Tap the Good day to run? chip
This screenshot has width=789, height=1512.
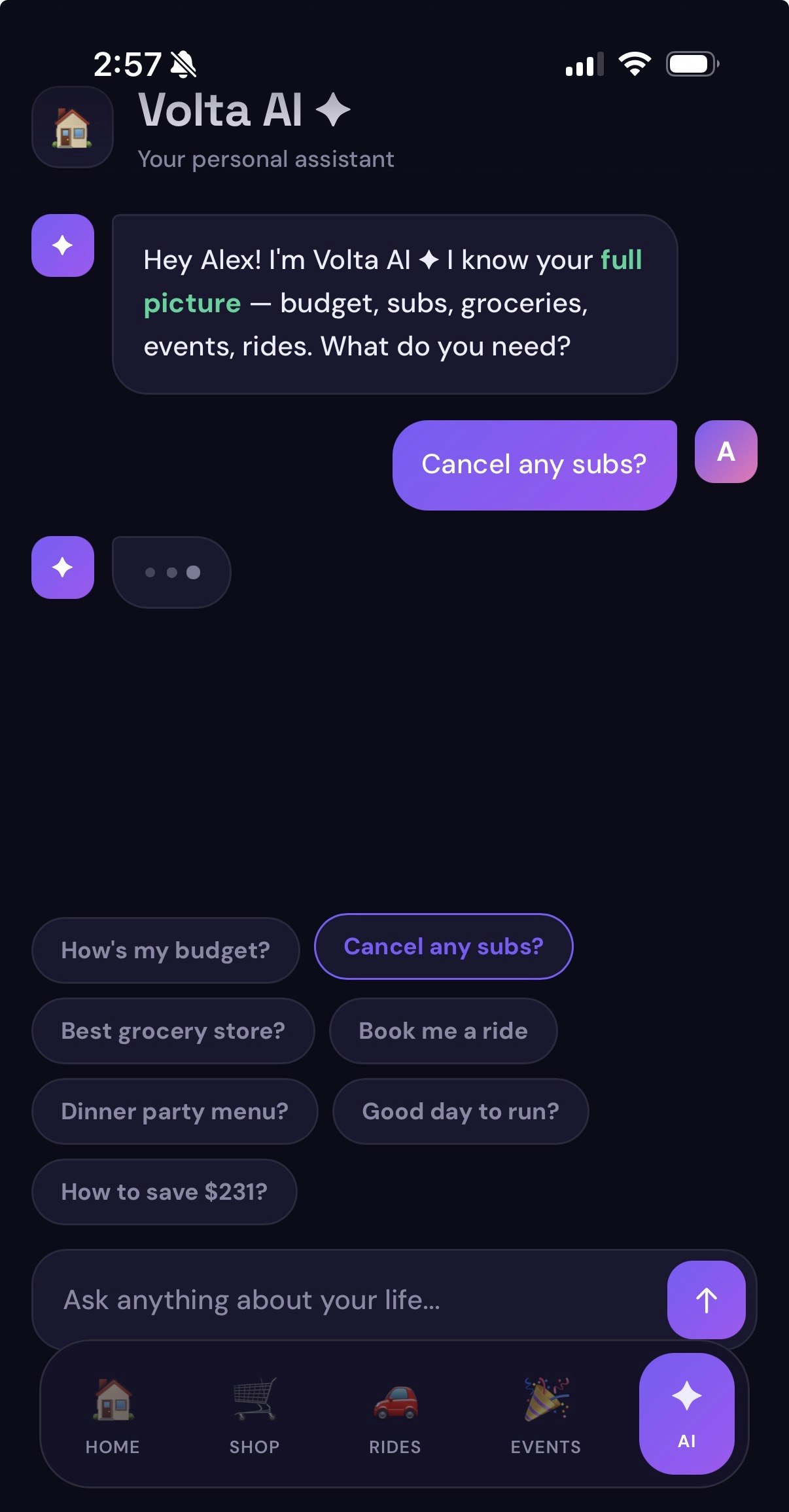coord(460,1111)
